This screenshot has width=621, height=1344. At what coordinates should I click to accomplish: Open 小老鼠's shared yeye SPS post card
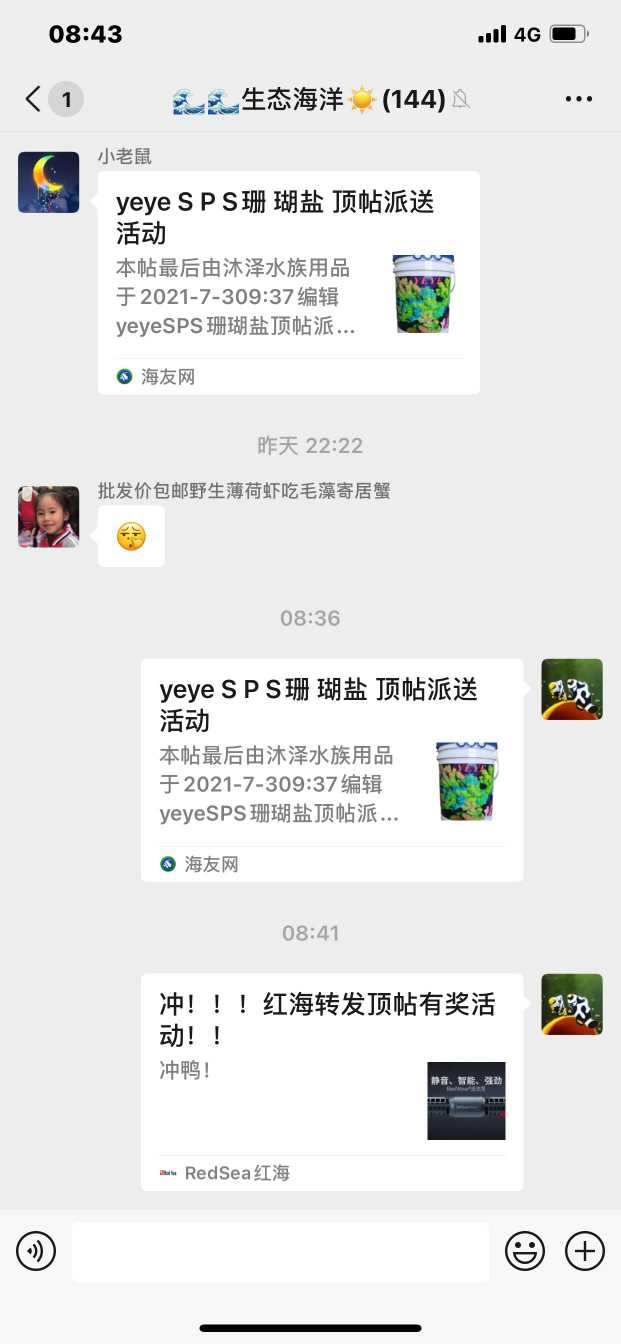pos(288,282)
